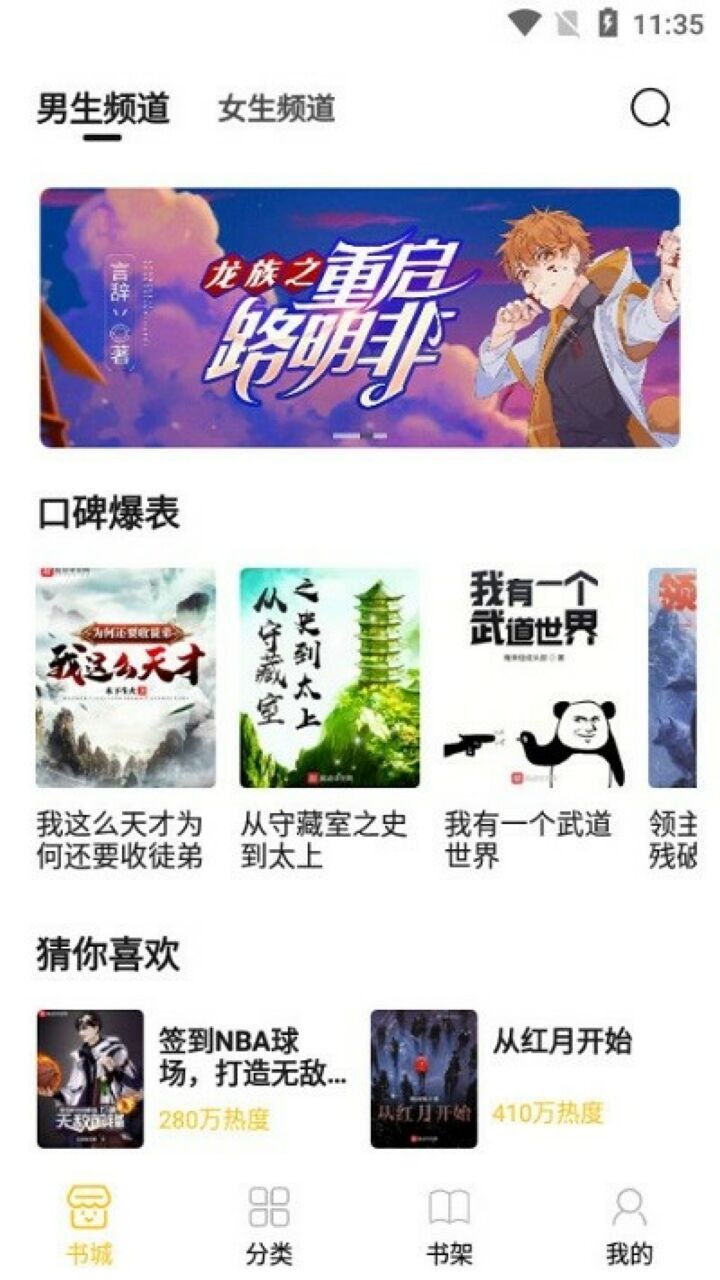Image resolution: width=720 pixels, height=1280 pixels.
Task: Switch to the 女生频道 tab
Action: [x=276, y=108]
